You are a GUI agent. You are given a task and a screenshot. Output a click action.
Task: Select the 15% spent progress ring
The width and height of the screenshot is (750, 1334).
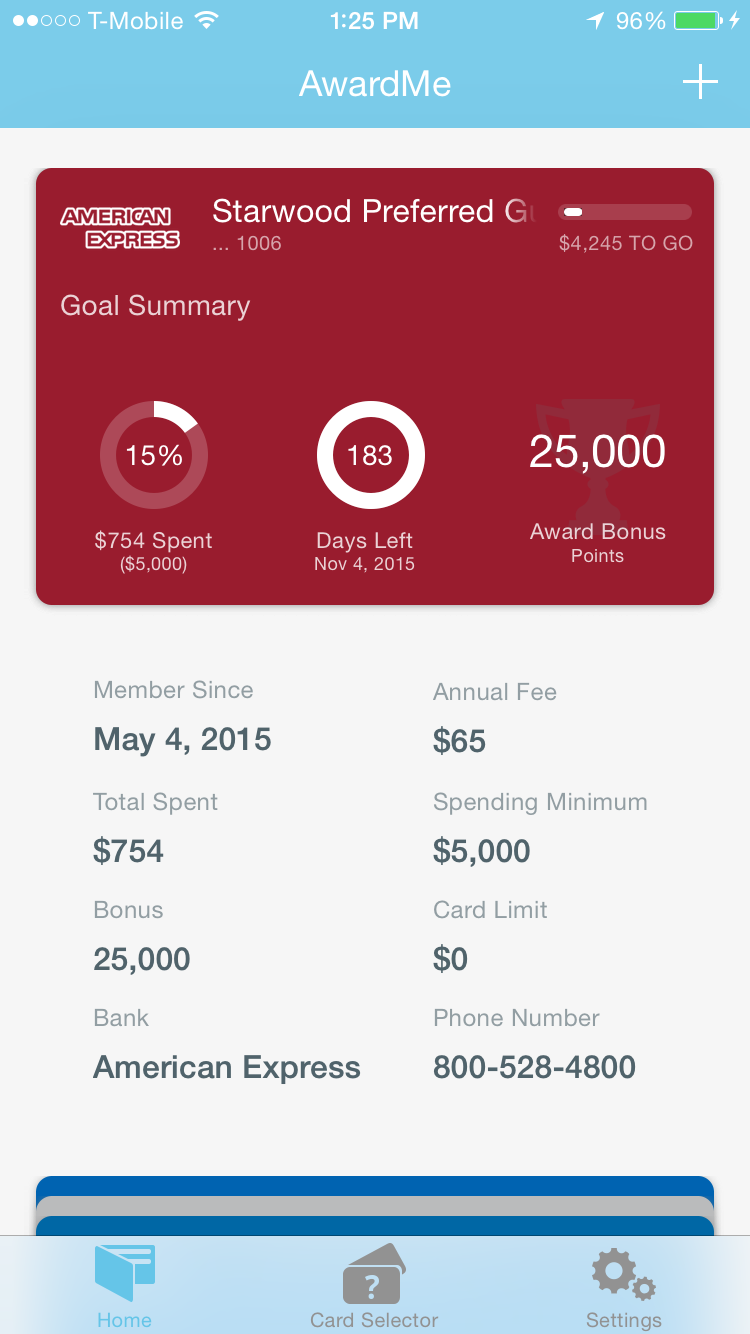click(154, 454)
